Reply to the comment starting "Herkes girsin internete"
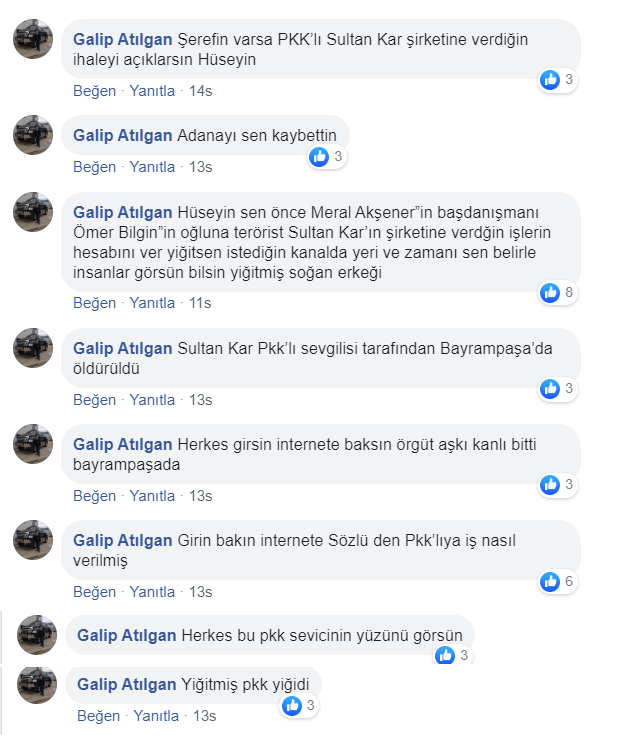This screenshot has height=754, width=623. (152, 496)
